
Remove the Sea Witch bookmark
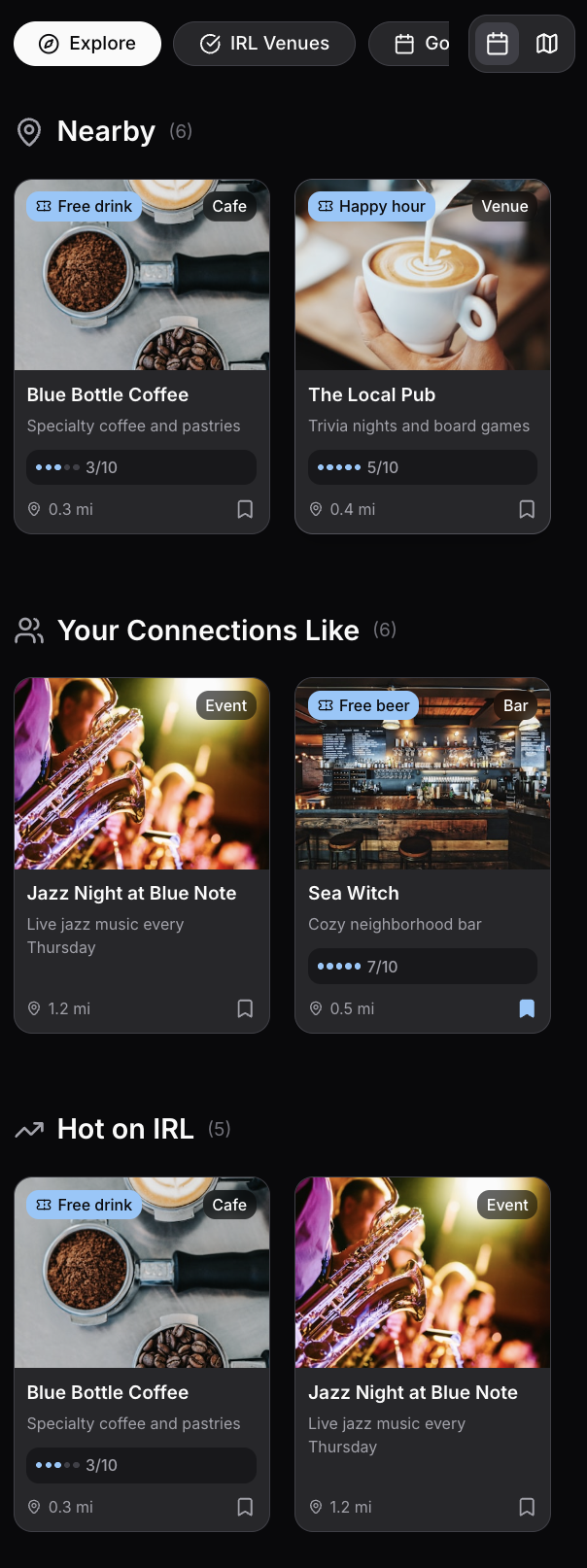[x=527, y=1008]
